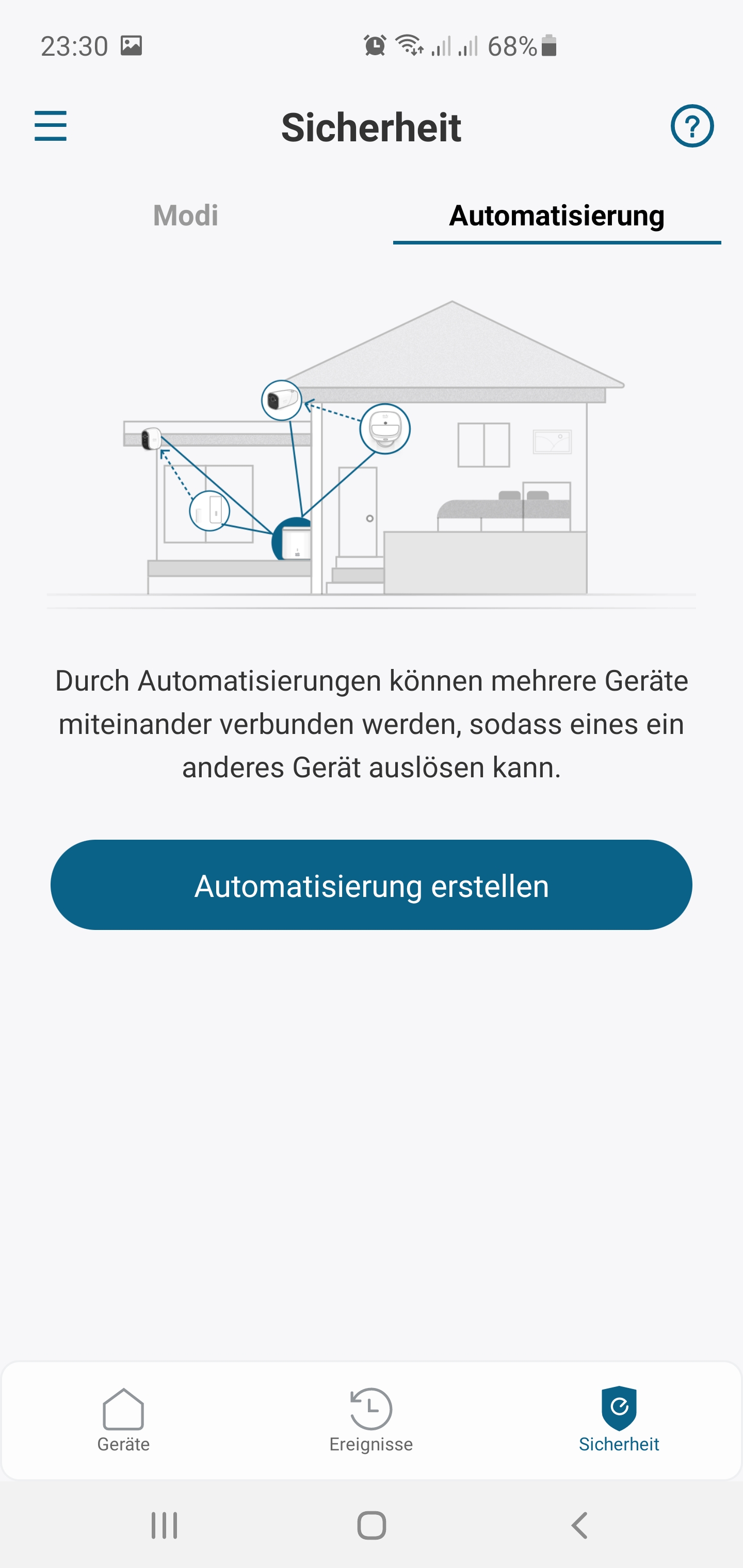Open the Ereignisse tab
This screenshot has width=743, height=1568.
pos(371,1419)
